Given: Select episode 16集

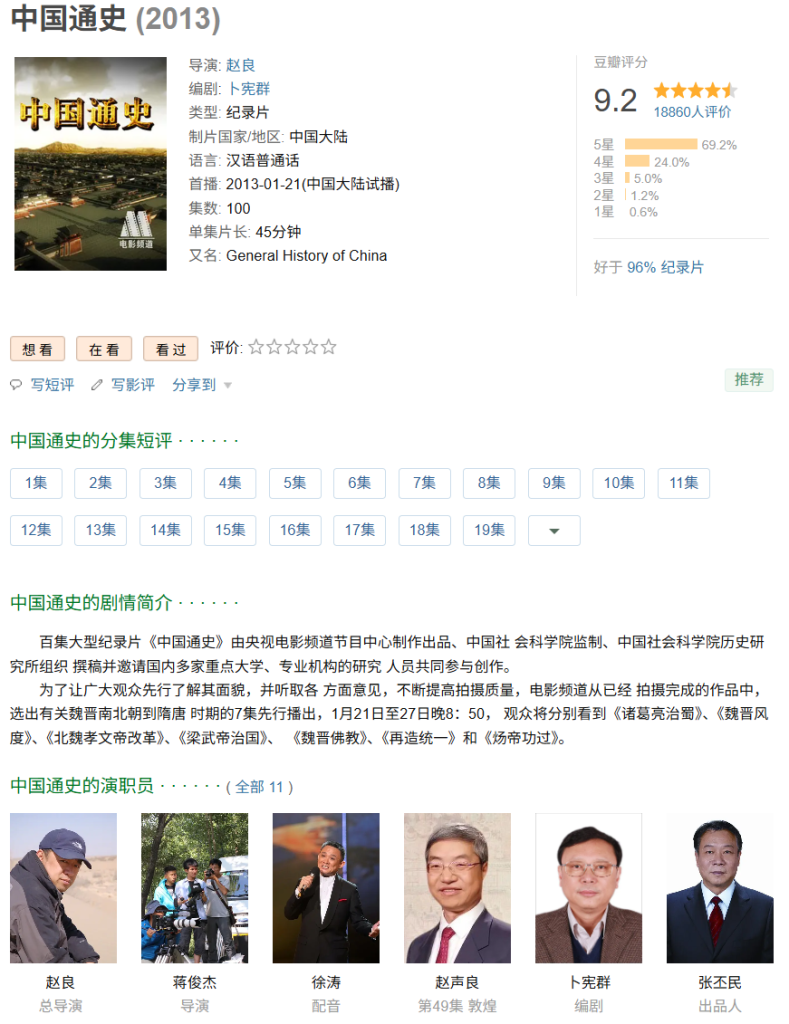Looking at the screenshot, I should tap(295, 530).
